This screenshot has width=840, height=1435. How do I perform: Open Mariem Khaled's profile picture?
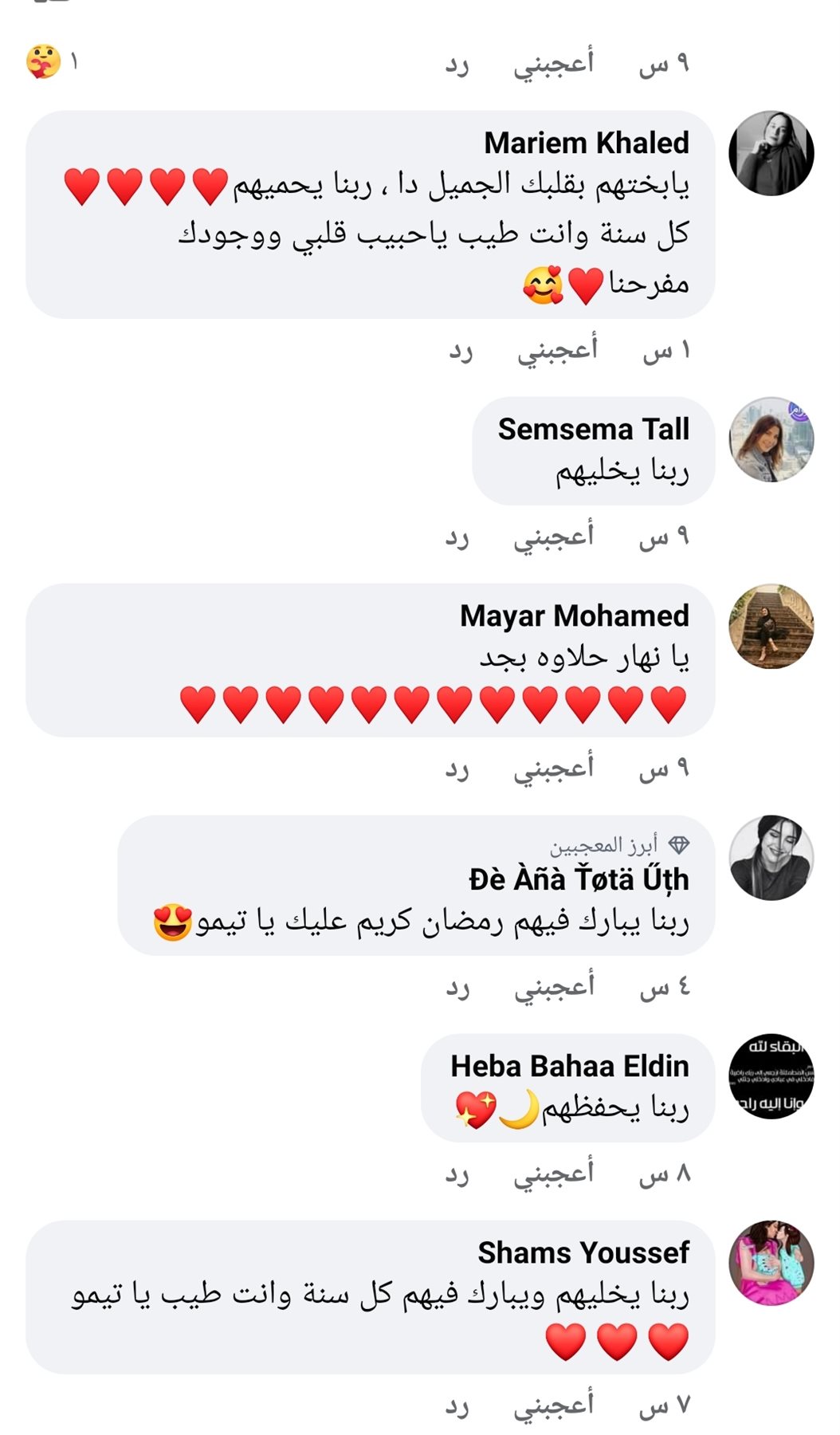(771, 153)
